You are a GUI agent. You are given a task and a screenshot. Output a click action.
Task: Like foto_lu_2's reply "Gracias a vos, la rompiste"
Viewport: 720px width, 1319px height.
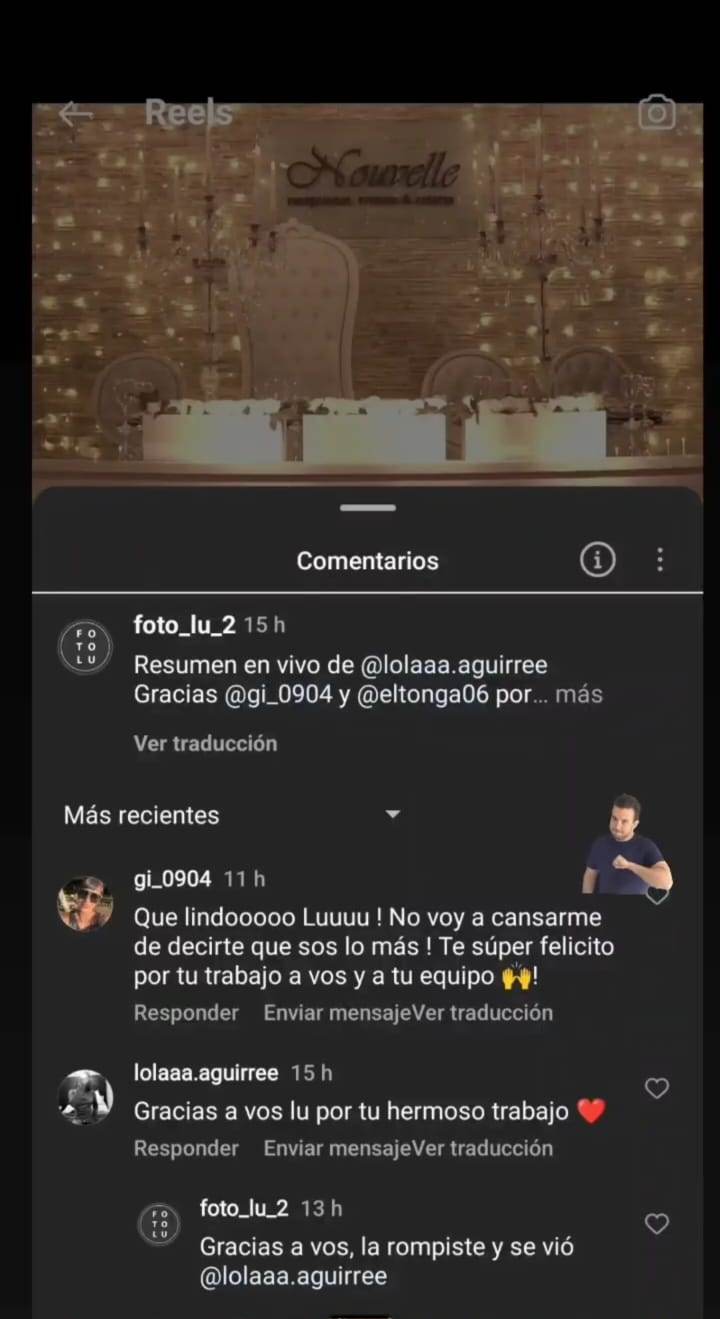pos(657,1223)
